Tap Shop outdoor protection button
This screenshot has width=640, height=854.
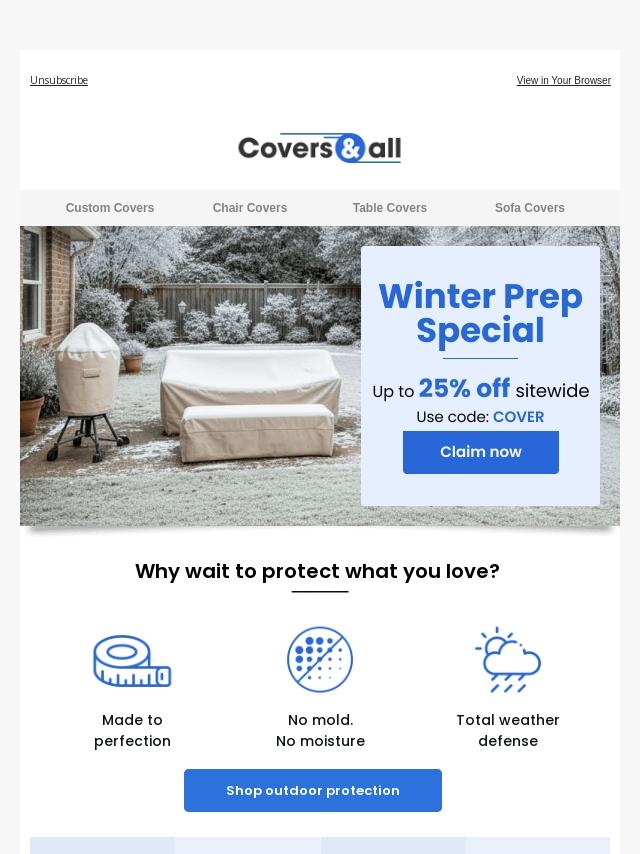pyautogui.click(x=313, y=790)
